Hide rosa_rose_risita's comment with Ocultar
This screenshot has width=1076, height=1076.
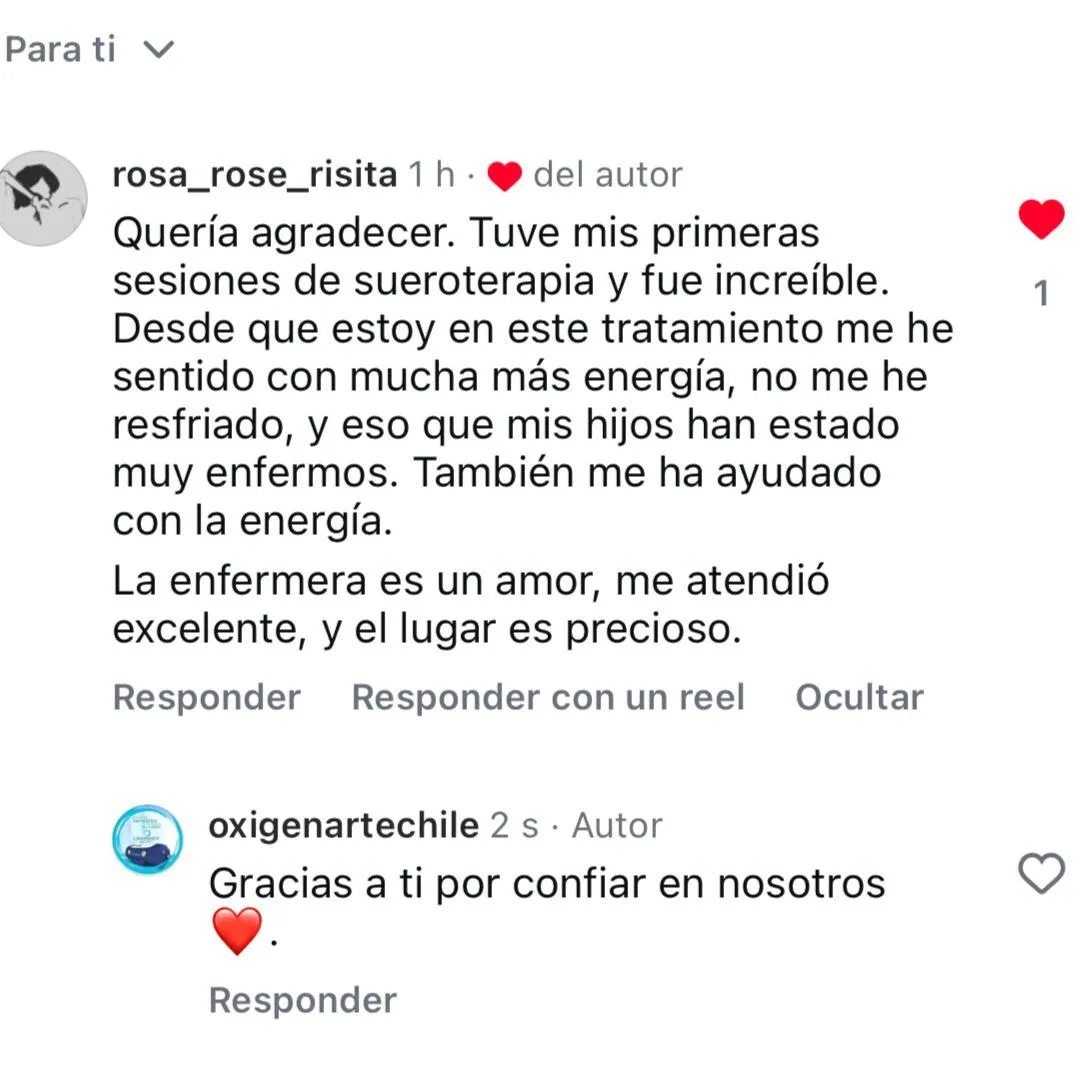pyautogui.click(x=859, y=697)
